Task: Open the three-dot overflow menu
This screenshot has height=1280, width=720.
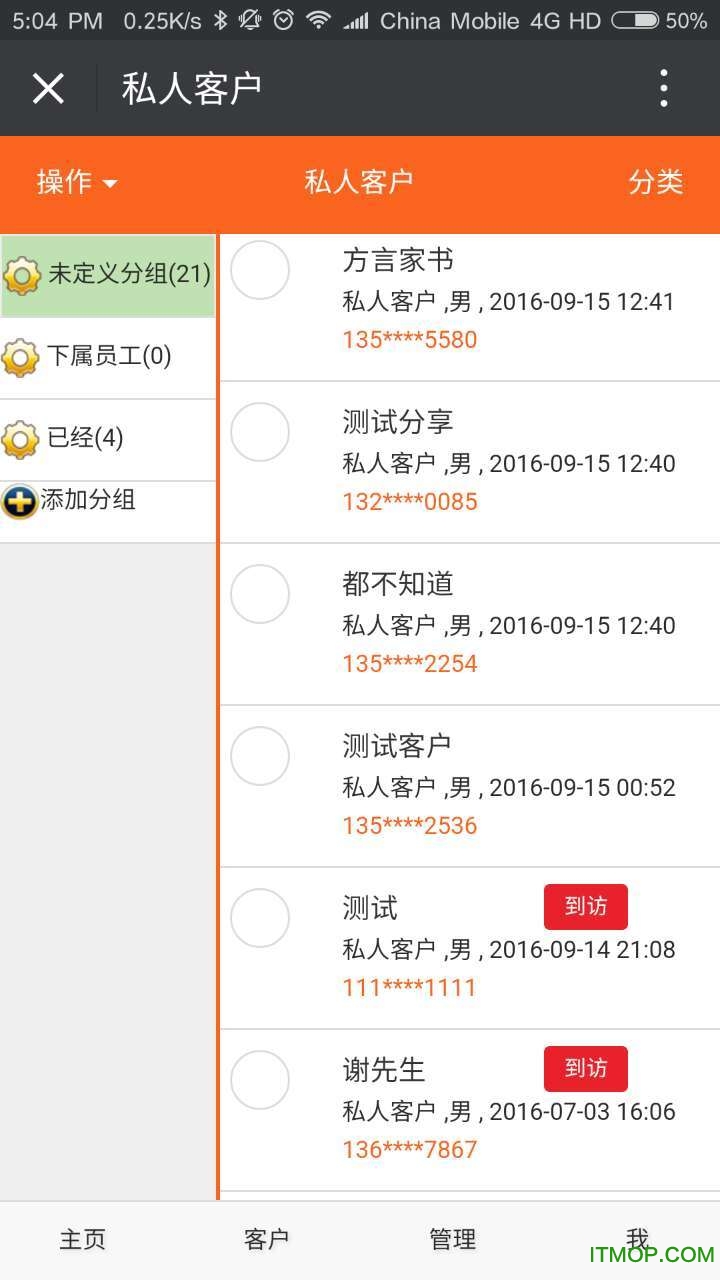Action: [x=663, y=88]
